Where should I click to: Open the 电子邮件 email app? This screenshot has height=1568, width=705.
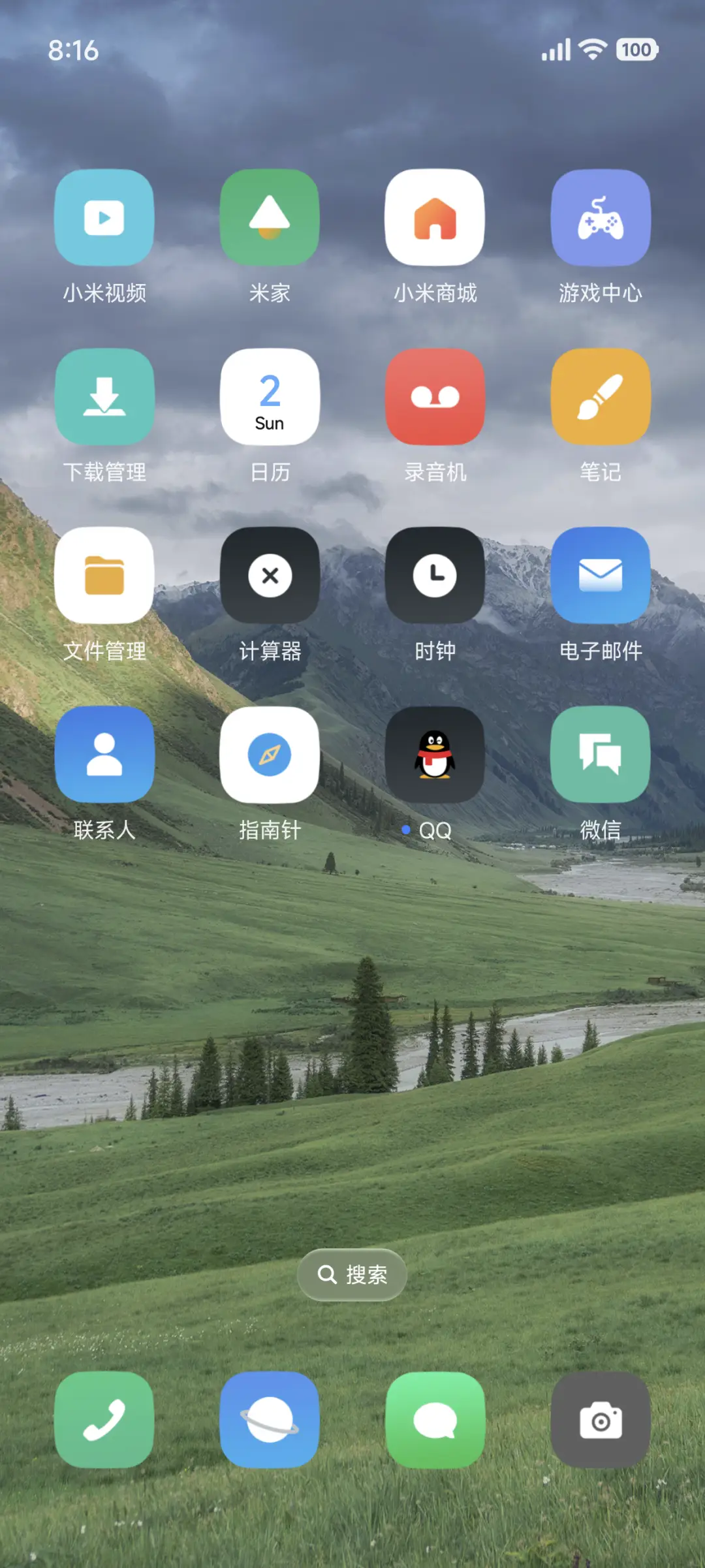600,574
